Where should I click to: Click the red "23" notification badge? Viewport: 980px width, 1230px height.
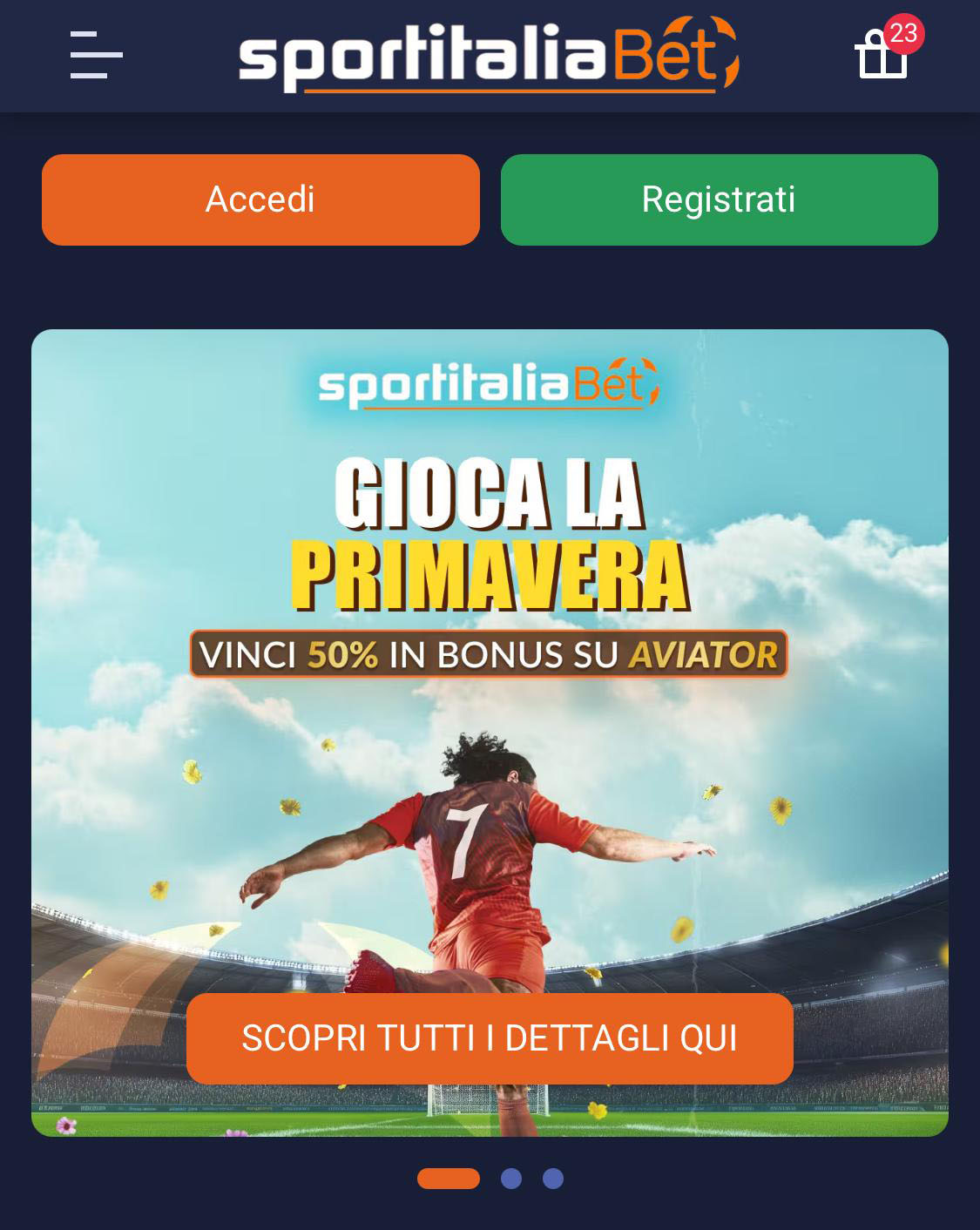coord(906,33)
